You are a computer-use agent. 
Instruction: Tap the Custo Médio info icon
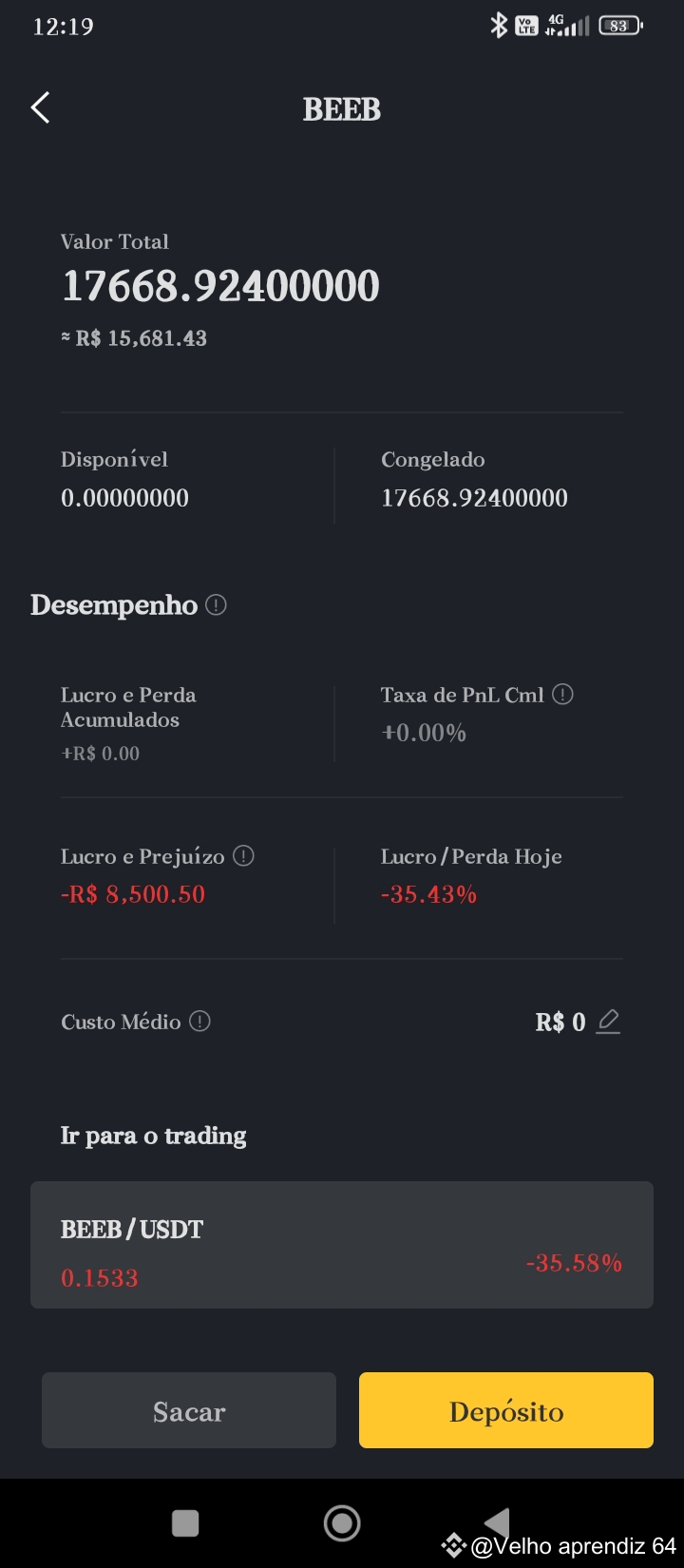199,1022
